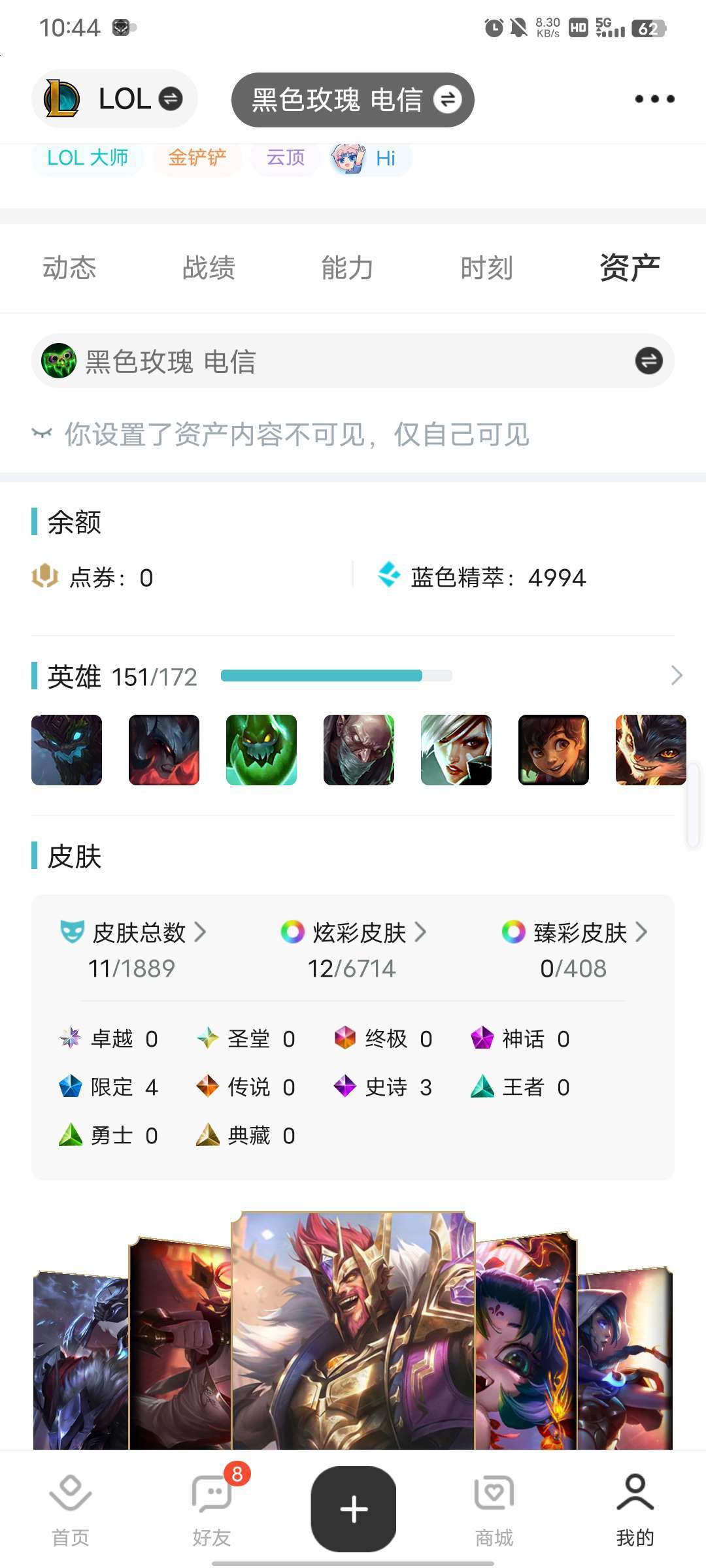The height and width of the screenshot is (1568, 706).
Task: Open the three-dot overflow menu
Action: click(x=654, y=99)
